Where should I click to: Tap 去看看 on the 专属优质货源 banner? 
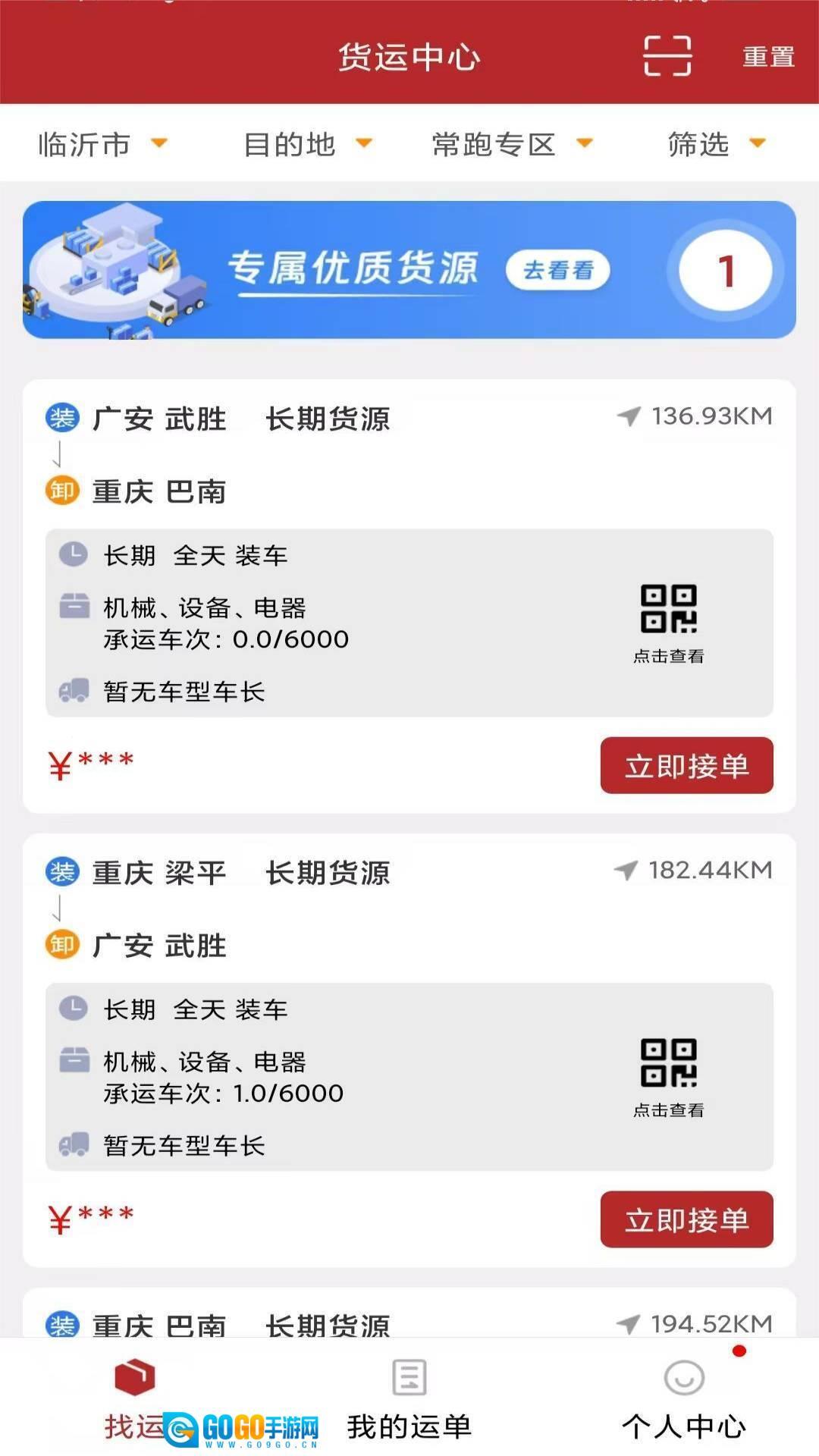[x=557, y=270]
